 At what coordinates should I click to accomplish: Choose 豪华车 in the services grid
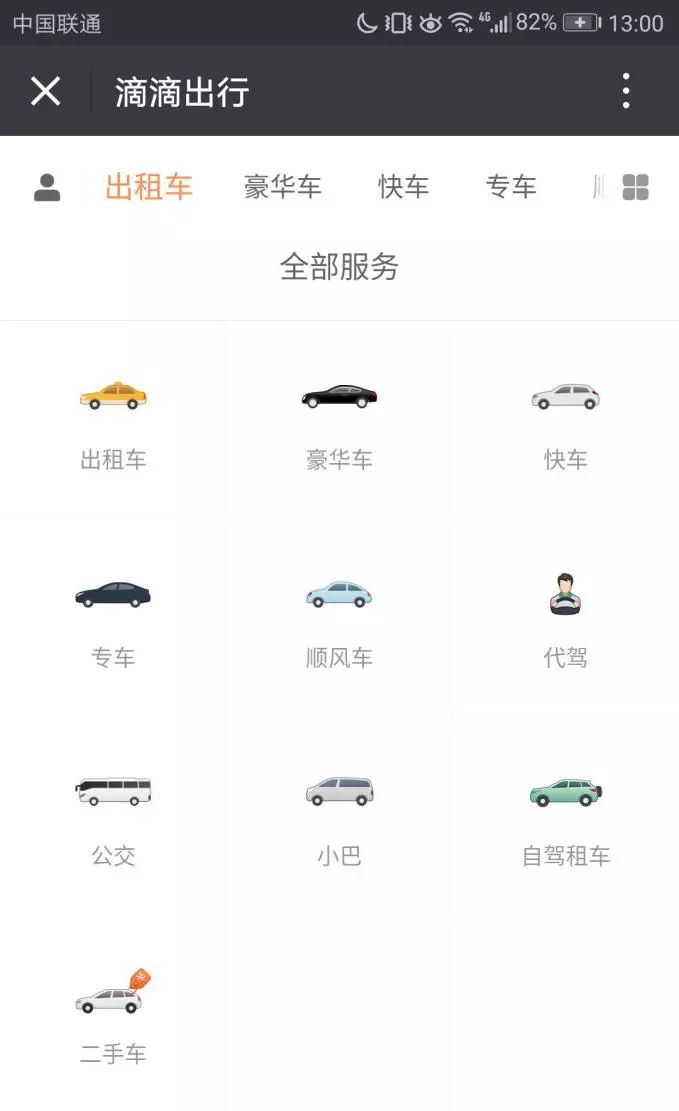(340, 425)
